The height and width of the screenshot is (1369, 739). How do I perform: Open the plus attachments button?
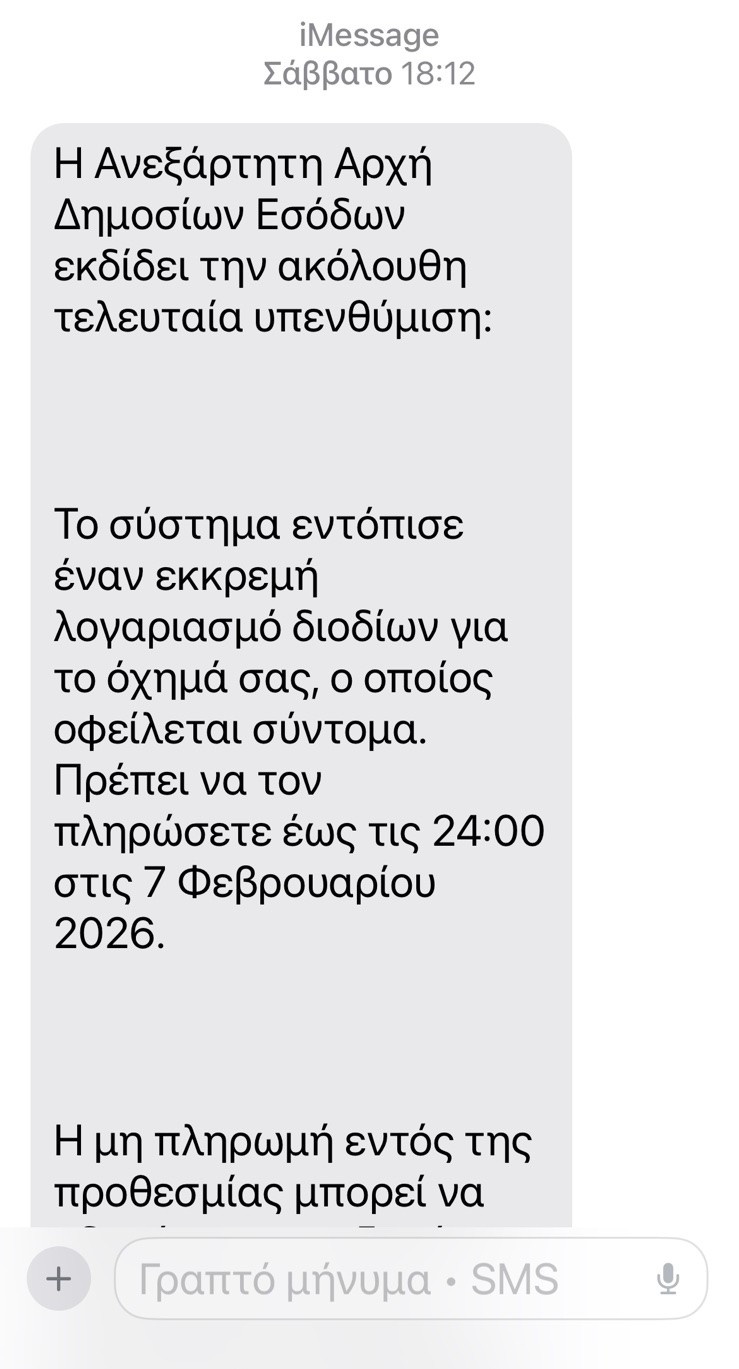(x=59, y=1278)
